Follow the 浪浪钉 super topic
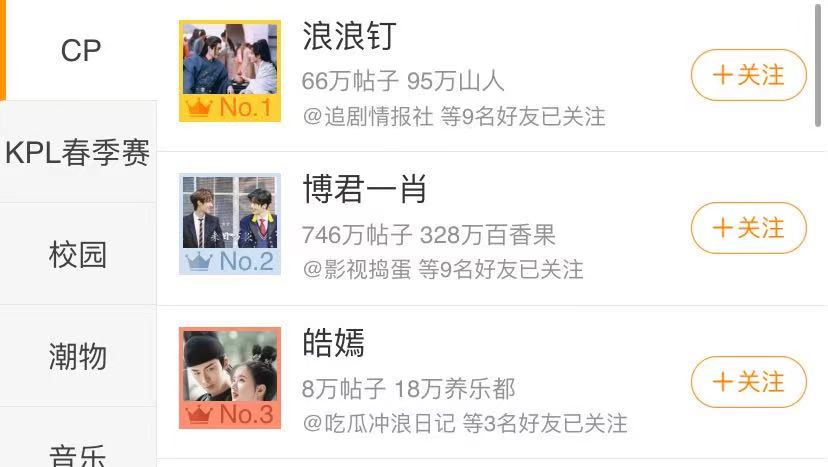Image resolution: width=828 pixels, height=467 pixels. (x=748, y=75)
